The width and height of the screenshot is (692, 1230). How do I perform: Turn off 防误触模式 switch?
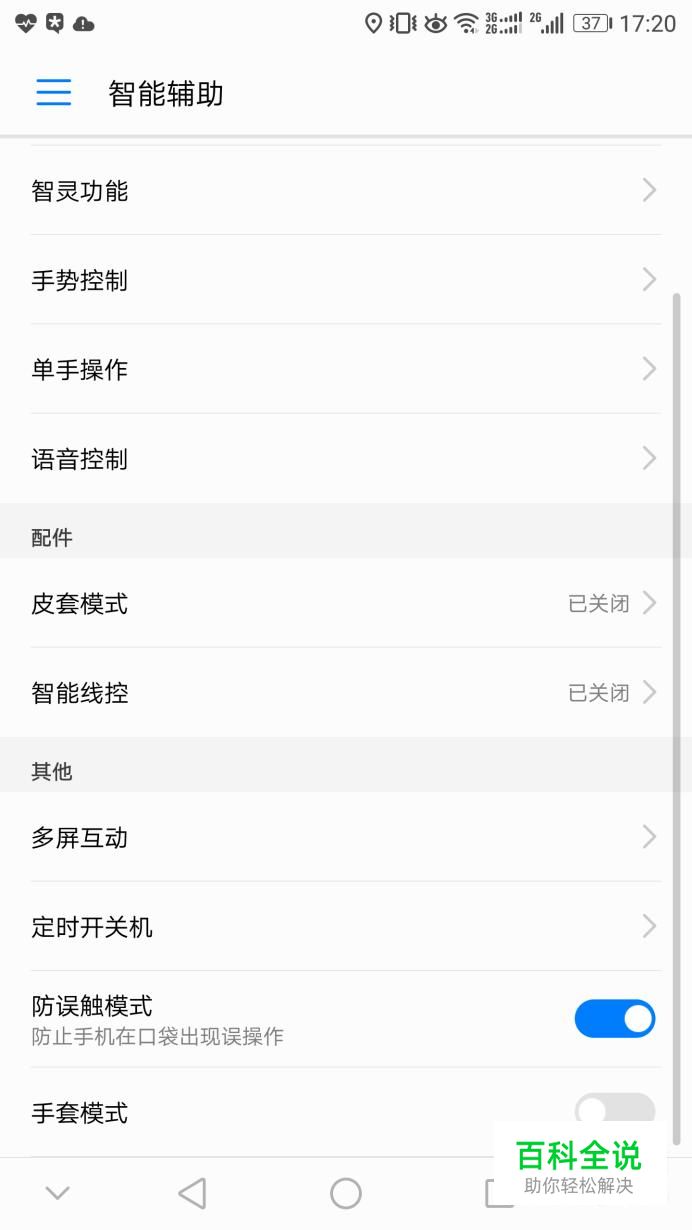click(614, 1018)
